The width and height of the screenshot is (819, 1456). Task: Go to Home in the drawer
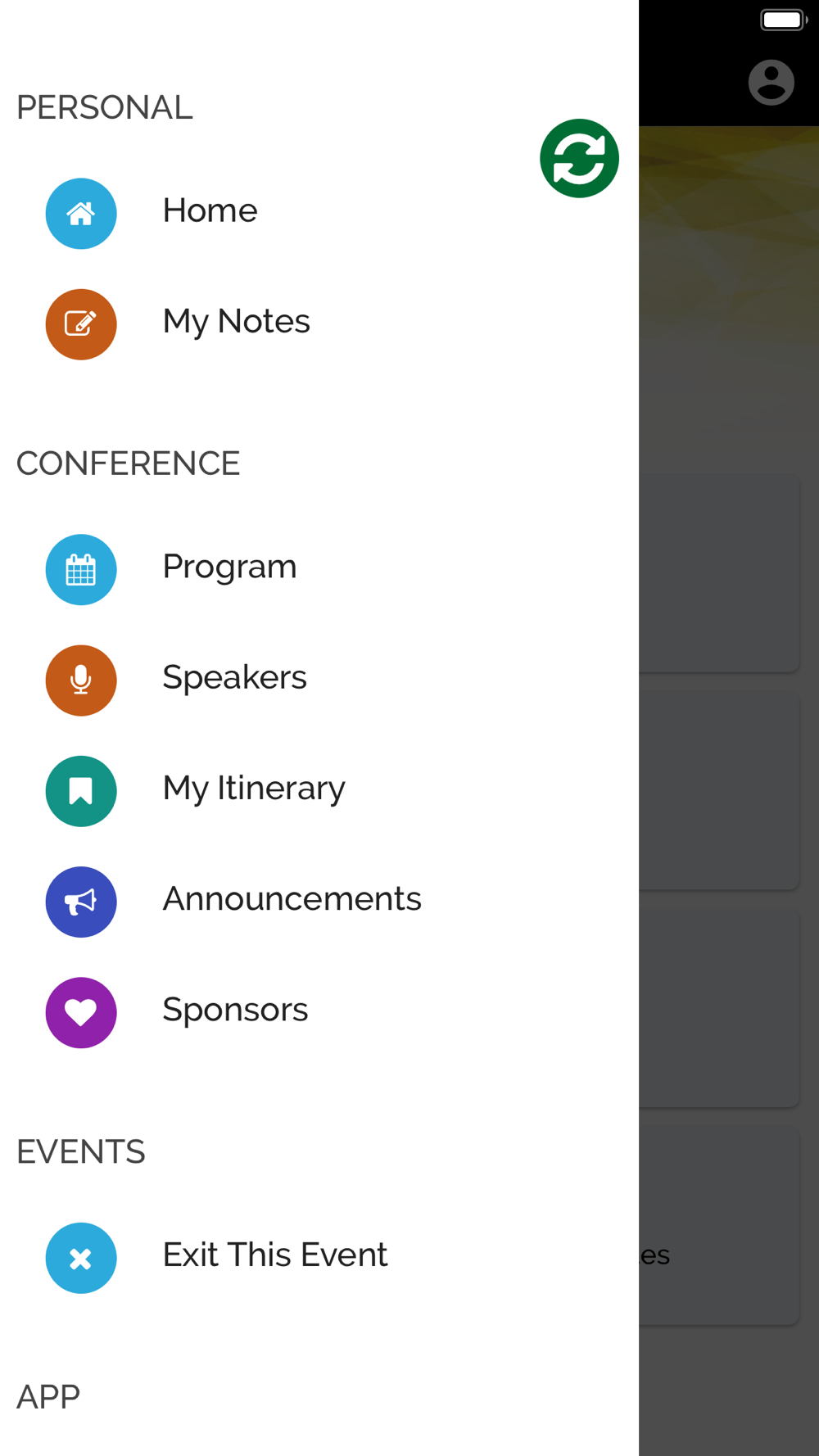[319, 213]
